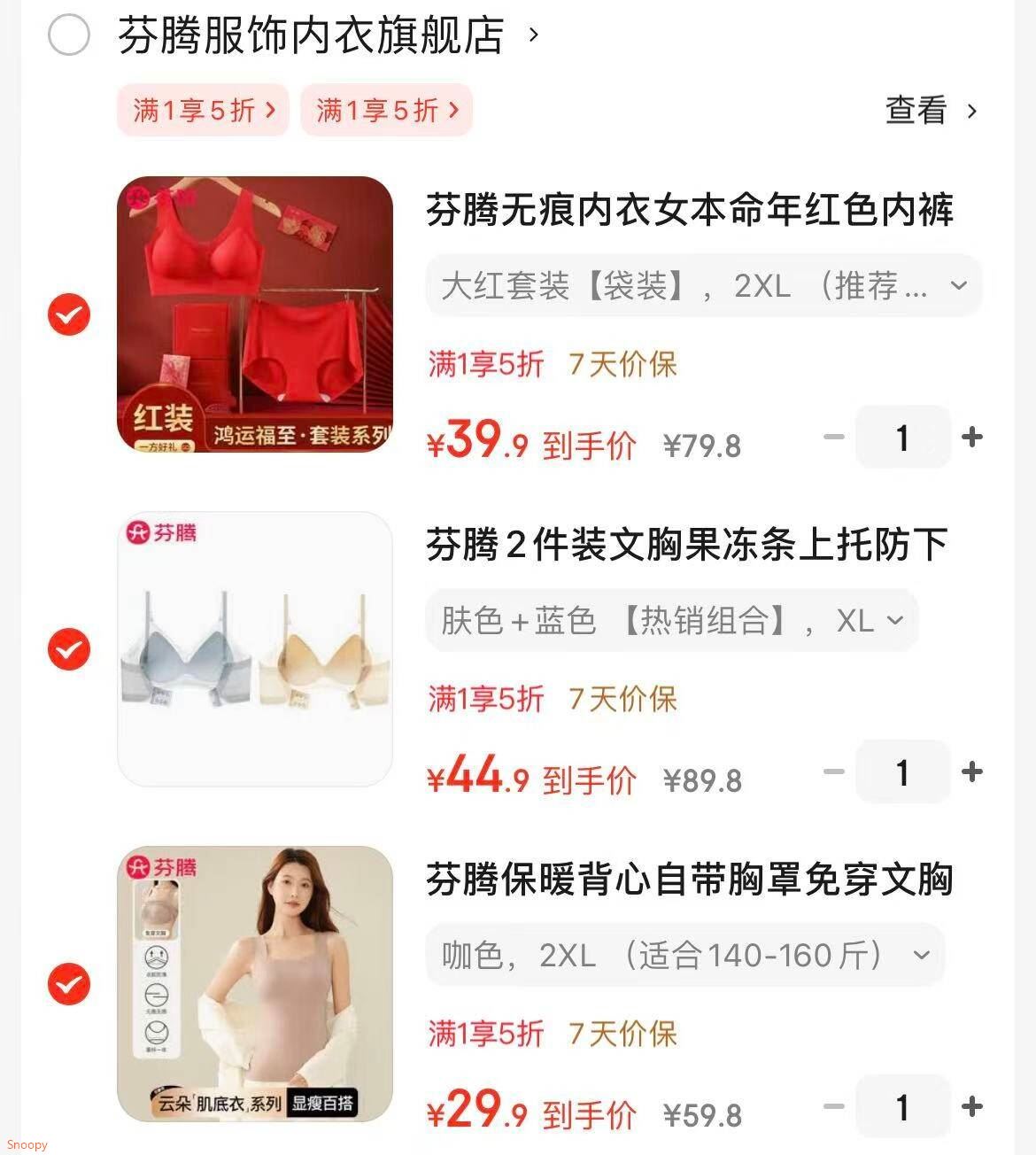Tap the second 满1享5折 coupon tag

pyautogui.click(x=387, y=110)
